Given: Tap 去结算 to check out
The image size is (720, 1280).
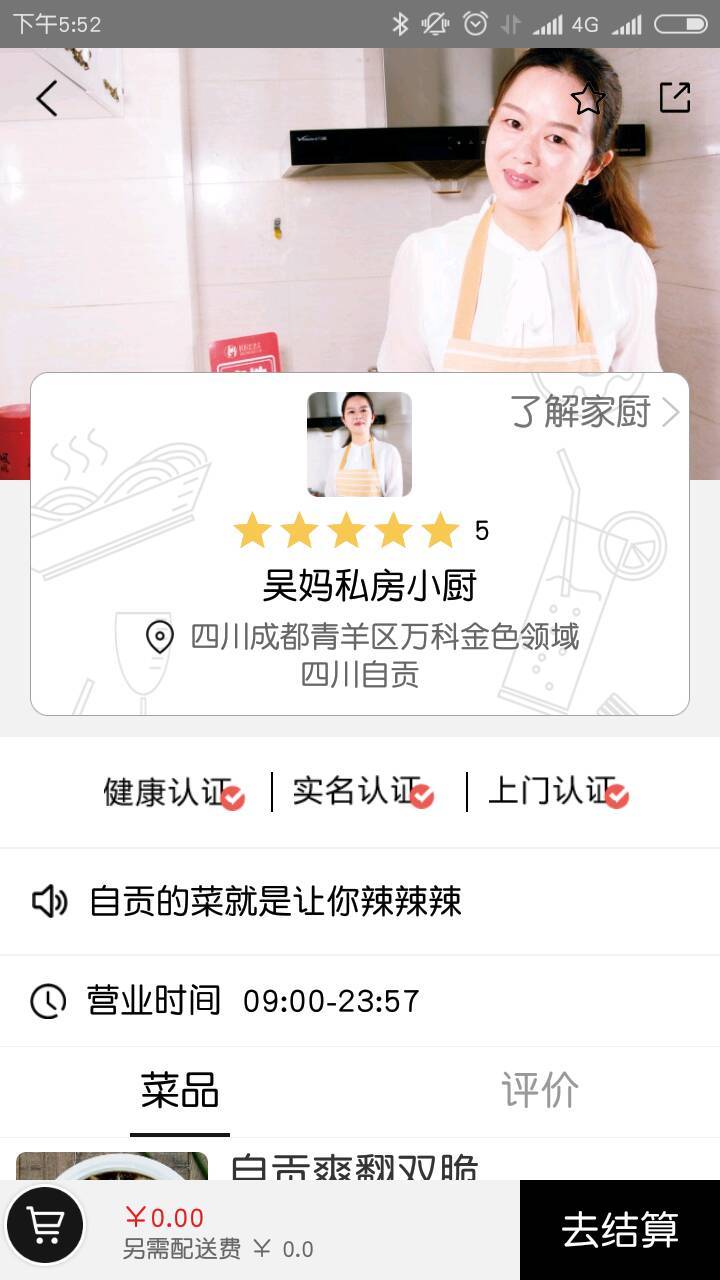Looking at the screenshot, I should tap(620, 1230).
